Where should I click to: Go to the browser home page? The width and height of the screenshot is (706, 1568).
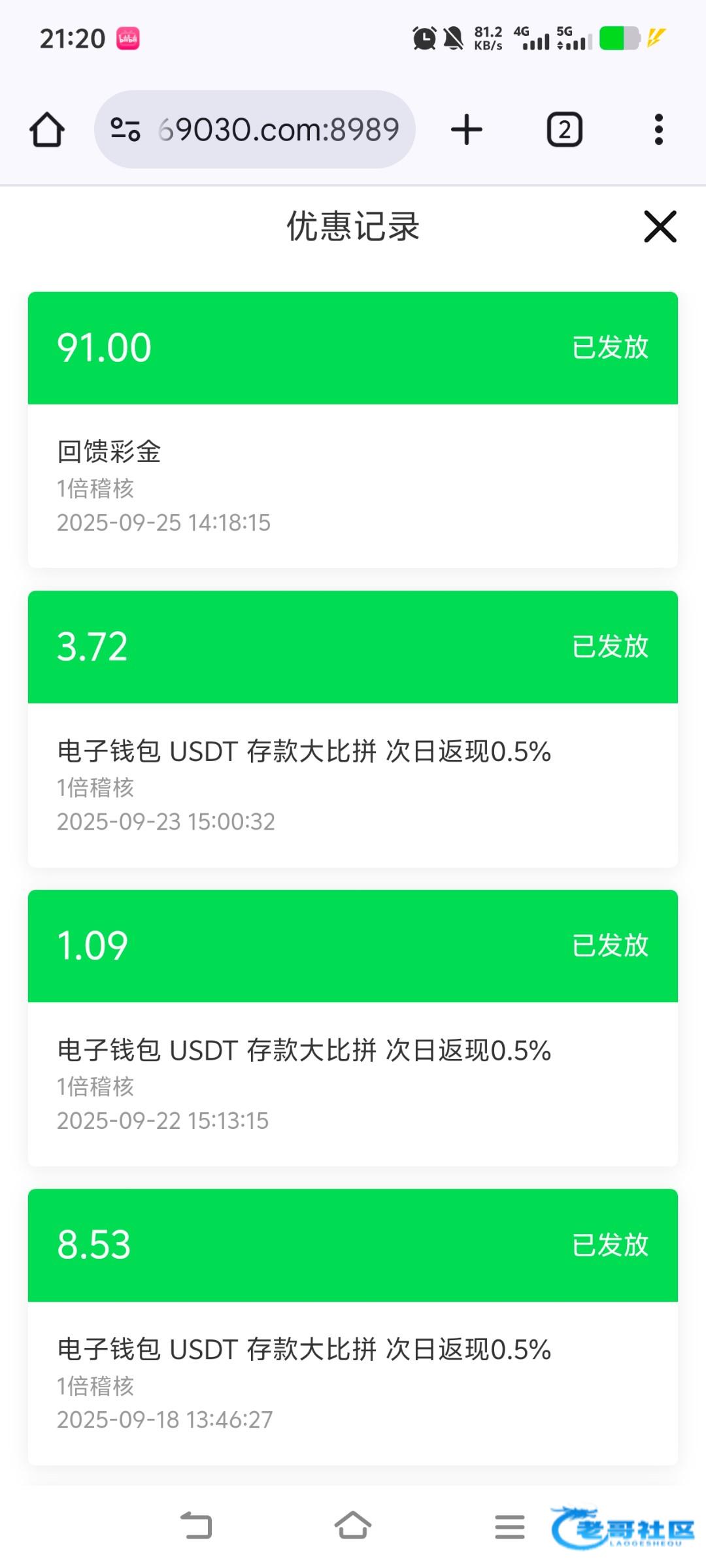point(47,129)
